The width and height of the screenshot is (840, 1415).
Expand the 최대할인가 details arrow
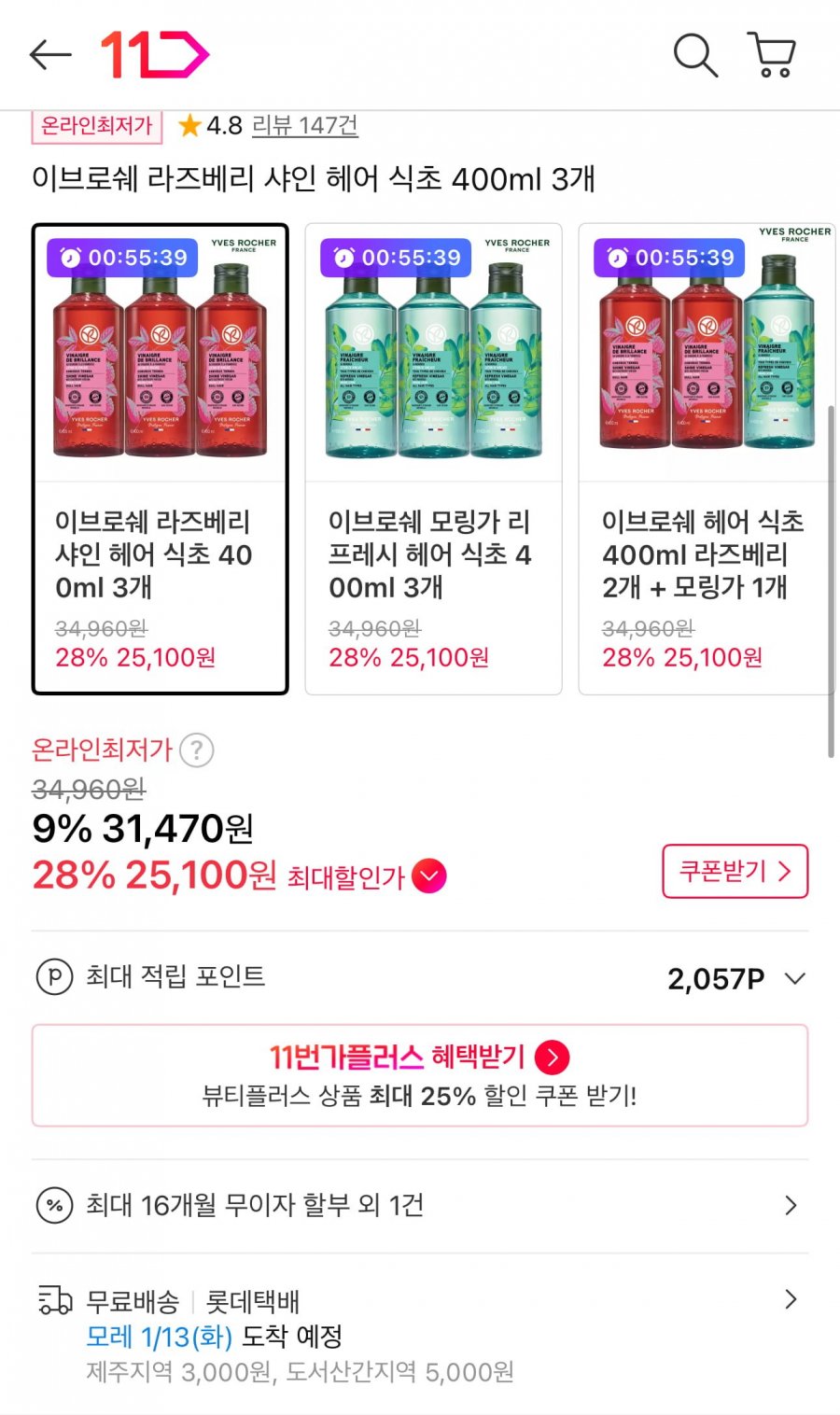tap(429, 876)
